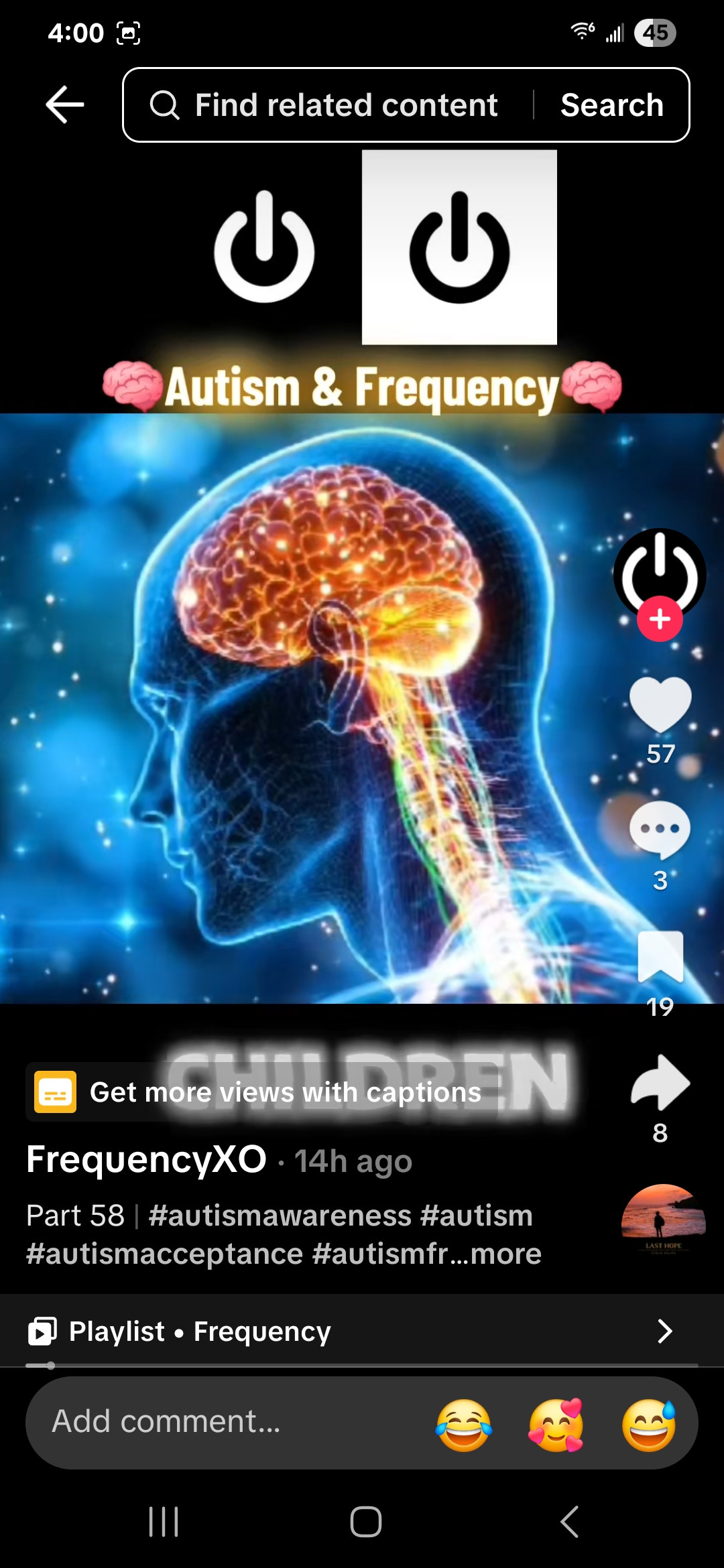Share this video with the arrow icon
Screen dimensions: 724x1568
pyautogui.click(x=660, y=1082)
